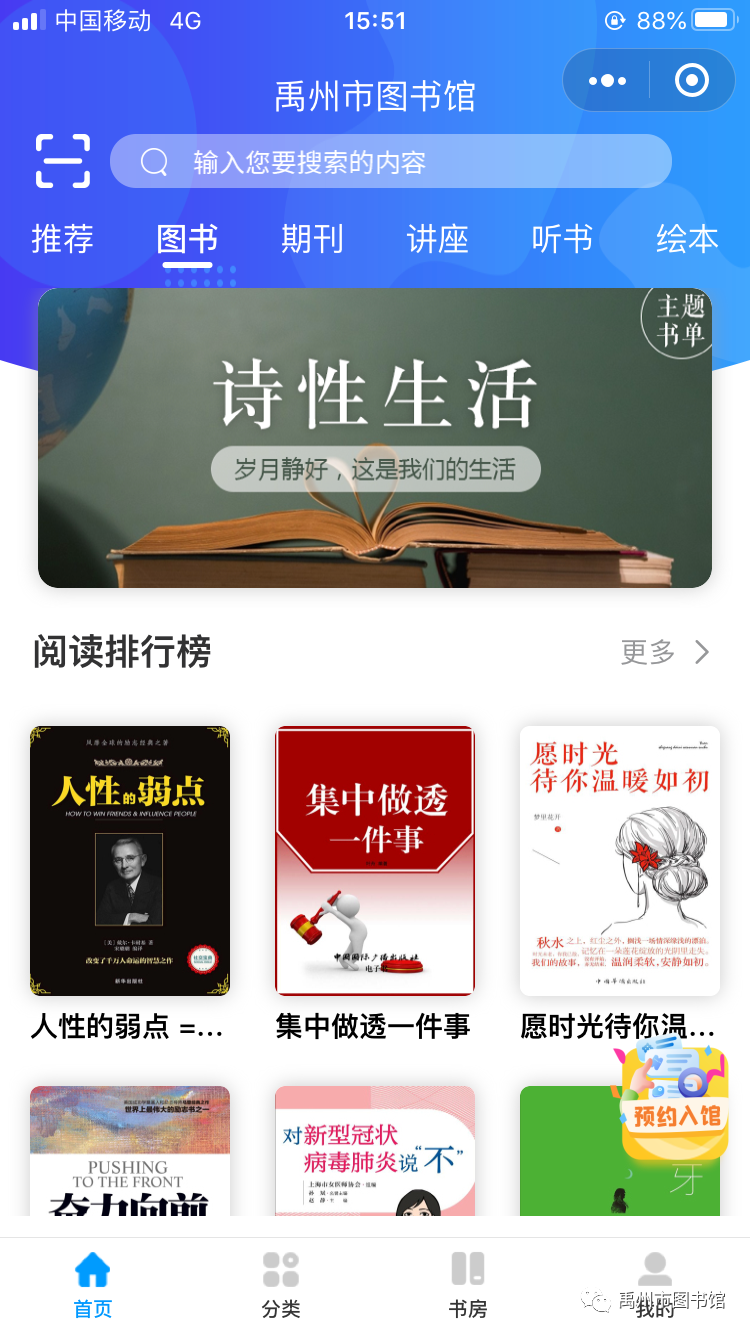
Task: Open the book 对新型冠状病毒肺炎说不
Action: click(375, 1150)
